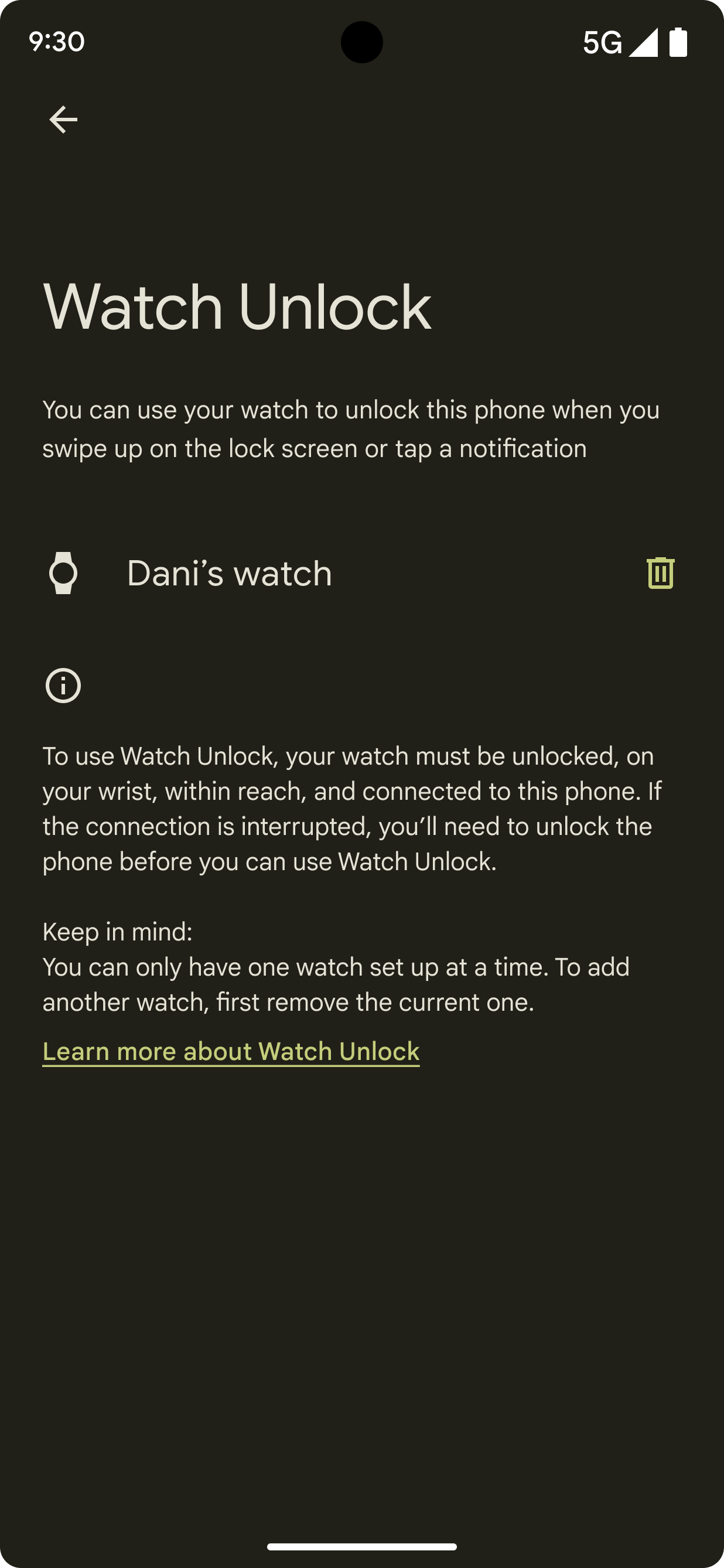Screen dimensions: 724x1568
Task: Open the Dani's watch row
Action: (230, 574)
